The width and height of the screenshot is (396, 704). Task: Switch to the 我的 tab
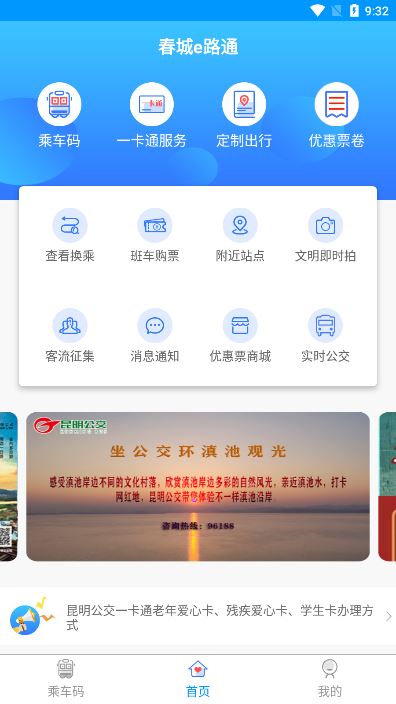pyautogui.click(x=330, y=679)
